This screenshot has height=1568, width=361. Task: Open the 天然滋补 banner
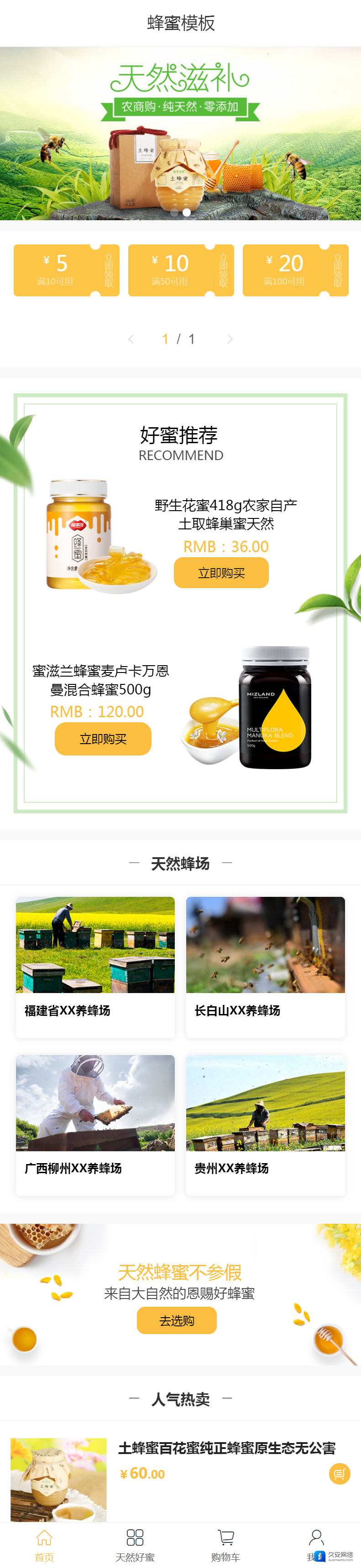tap(180, 133)
